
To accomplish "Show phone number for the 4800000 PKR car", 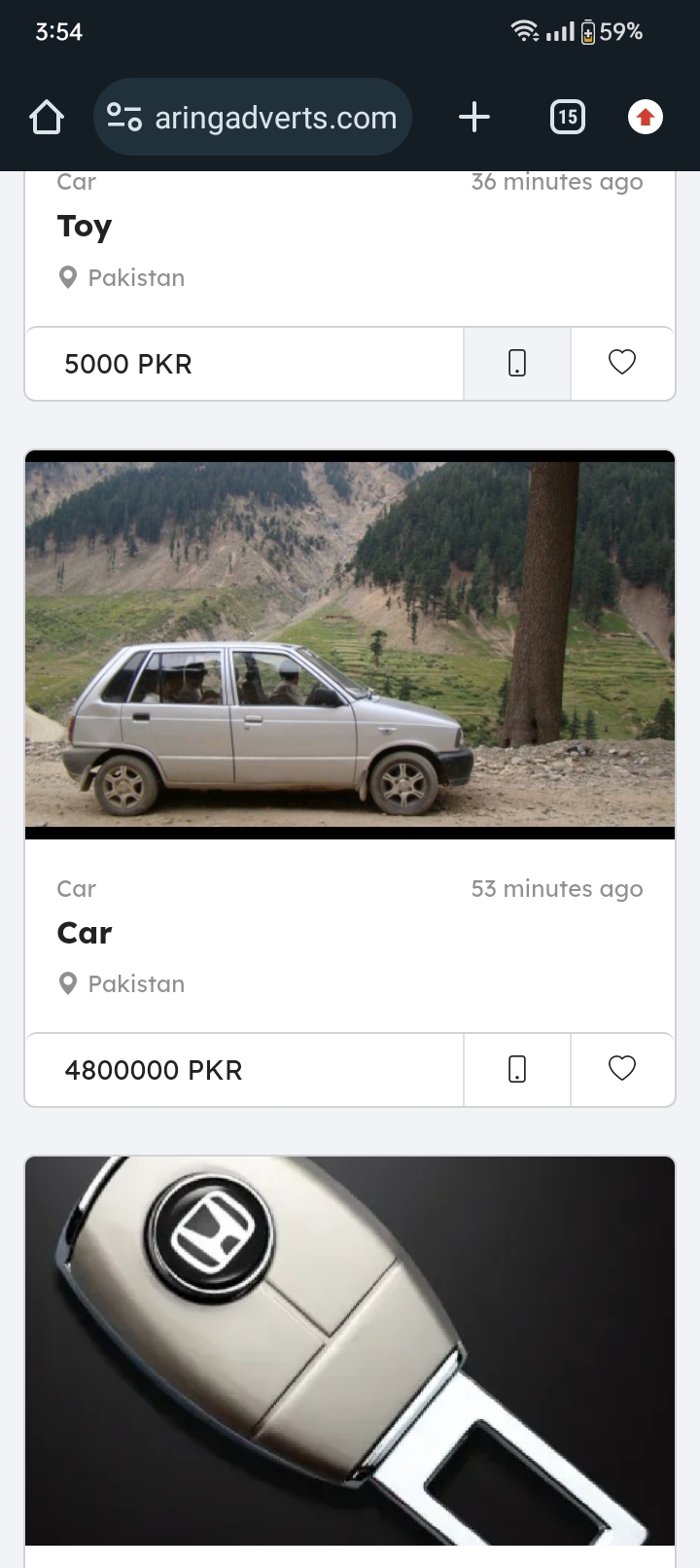I will click(x=517, y=1070).
